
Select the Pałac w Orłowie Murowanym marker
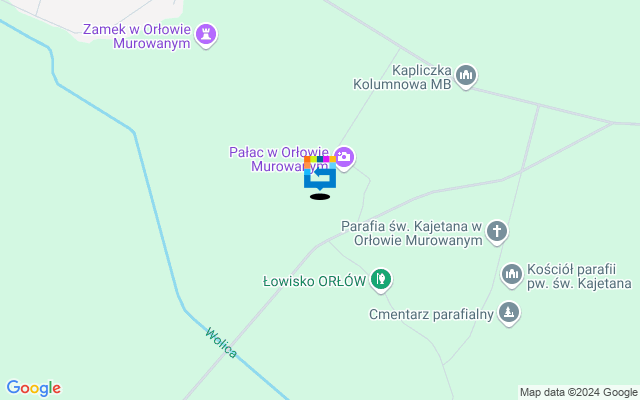pyautogui.click(x=345, y=157)
